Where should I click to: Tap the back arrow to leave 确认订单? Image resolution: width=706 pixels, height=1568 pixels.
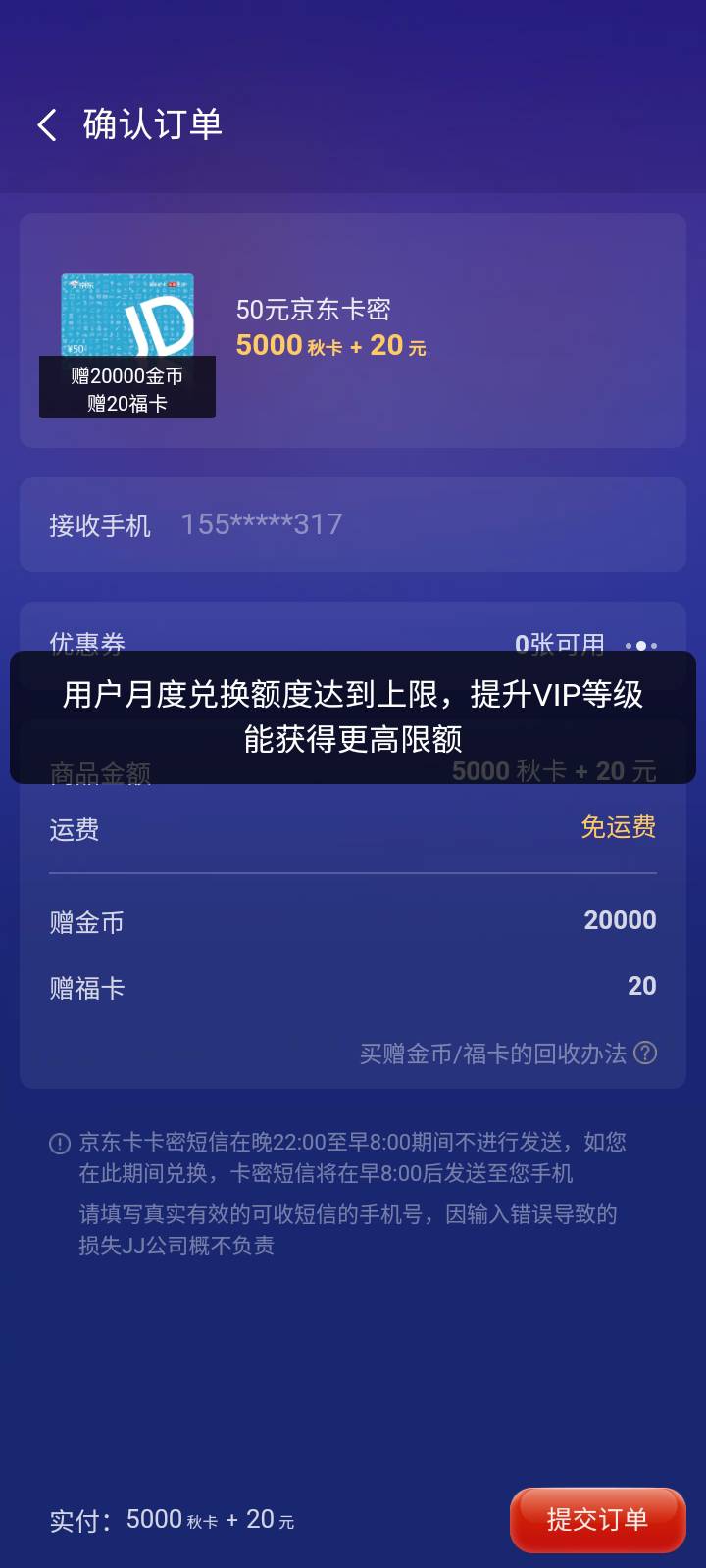46,125
